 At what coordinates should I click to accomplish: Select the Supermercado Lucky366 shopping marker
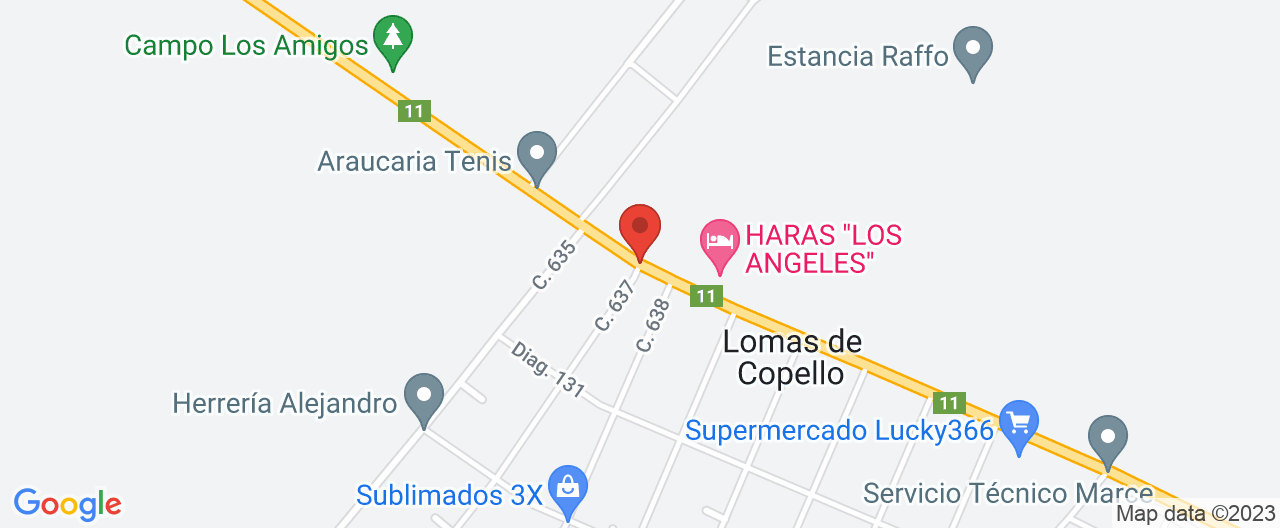[x=1019, y=424]
